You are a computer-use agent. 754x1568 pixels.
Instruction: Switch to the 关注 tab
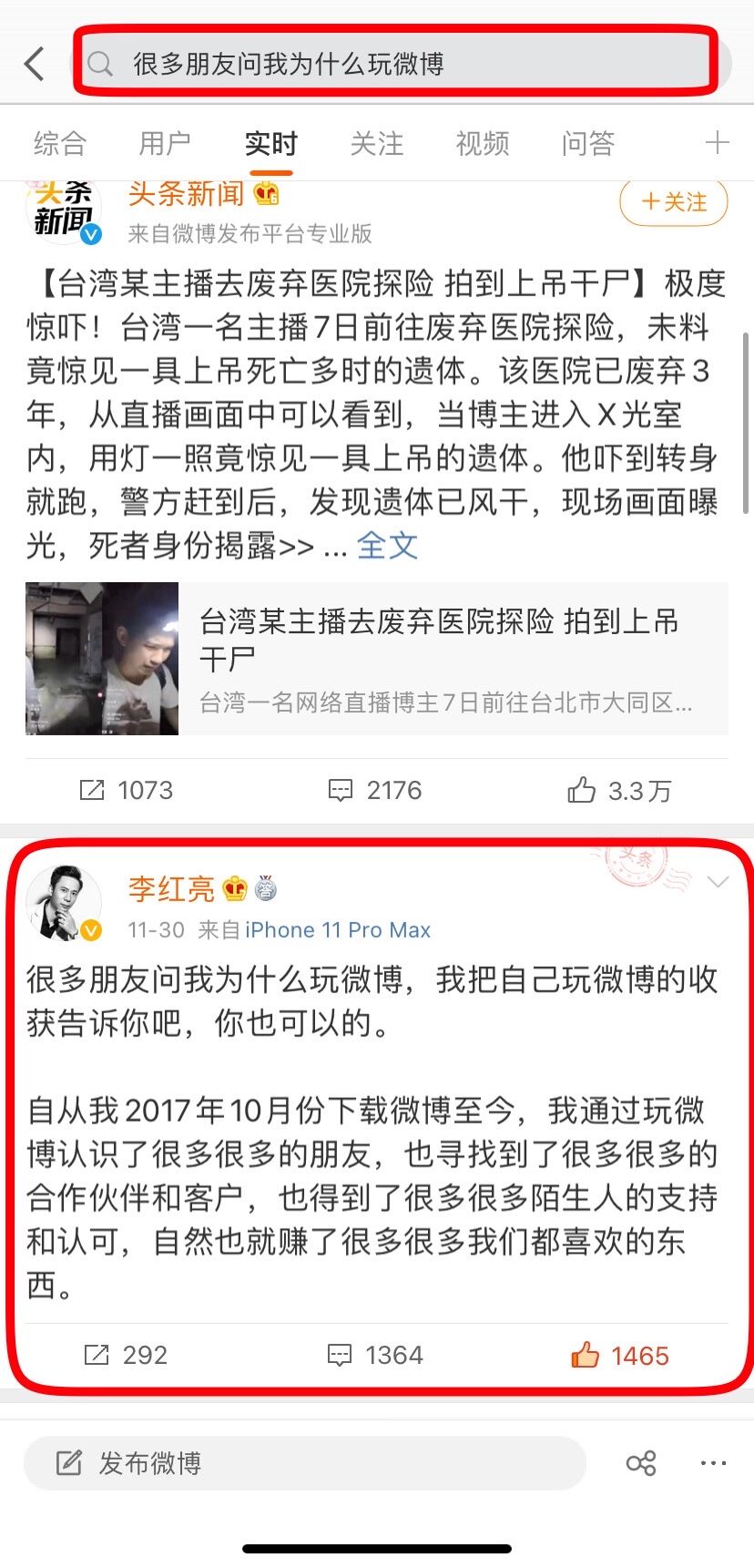[376, 143]
